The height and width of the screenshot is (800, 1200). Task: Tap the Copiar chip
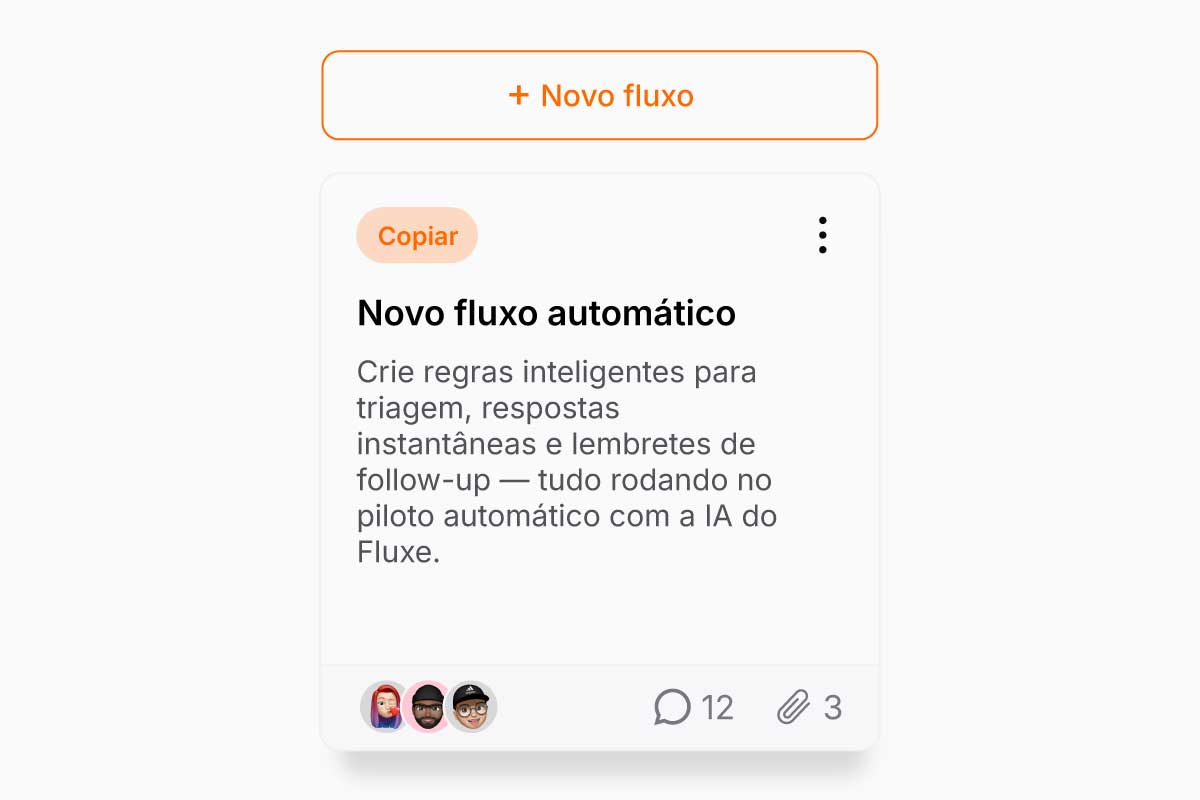click(x=417, y=236)
